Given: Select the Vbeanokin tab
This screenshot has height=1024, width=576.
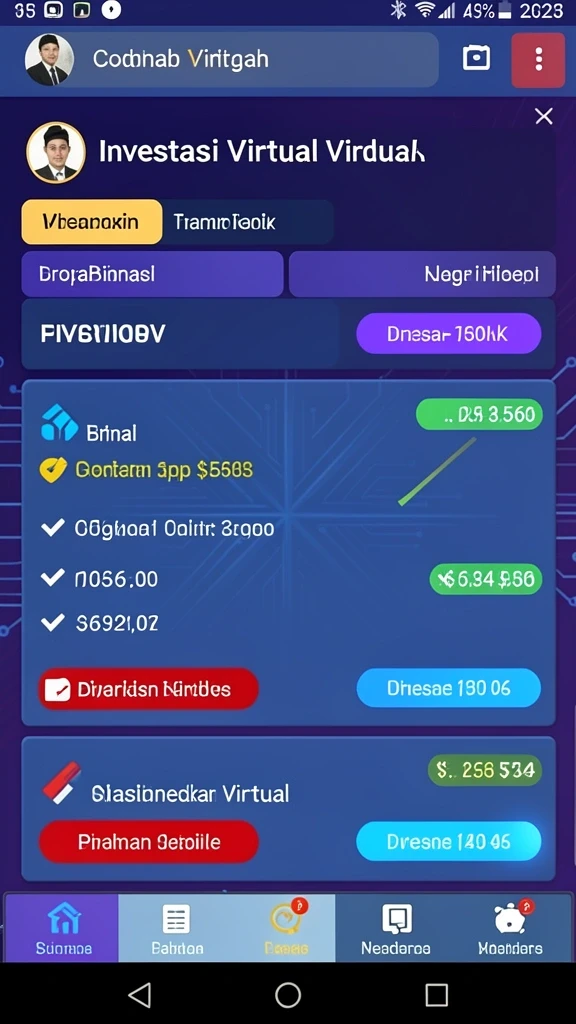Looking at the screenshot, I should 91,222.
